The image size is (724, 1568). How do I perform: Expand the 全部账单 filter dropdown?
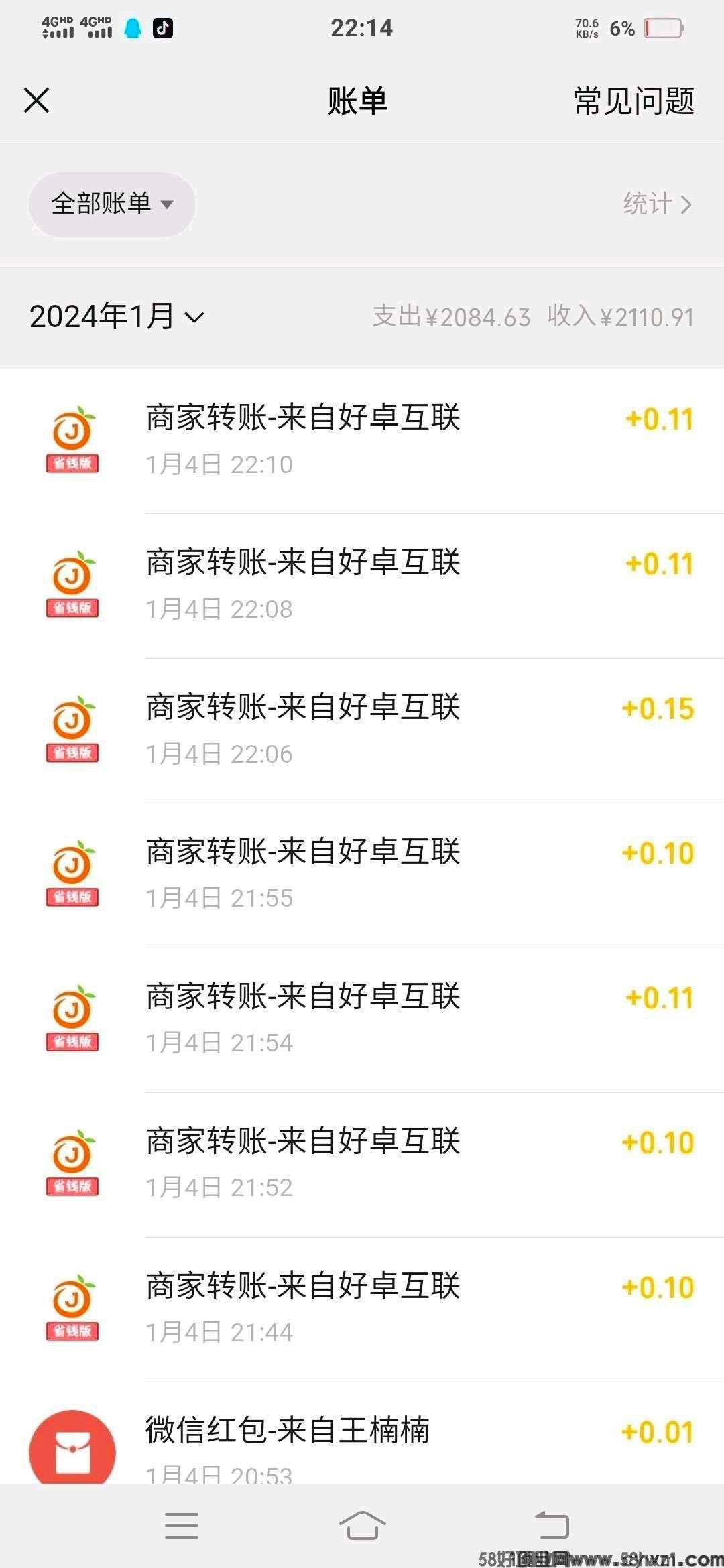pyautogui.click(x=112, y=204)
